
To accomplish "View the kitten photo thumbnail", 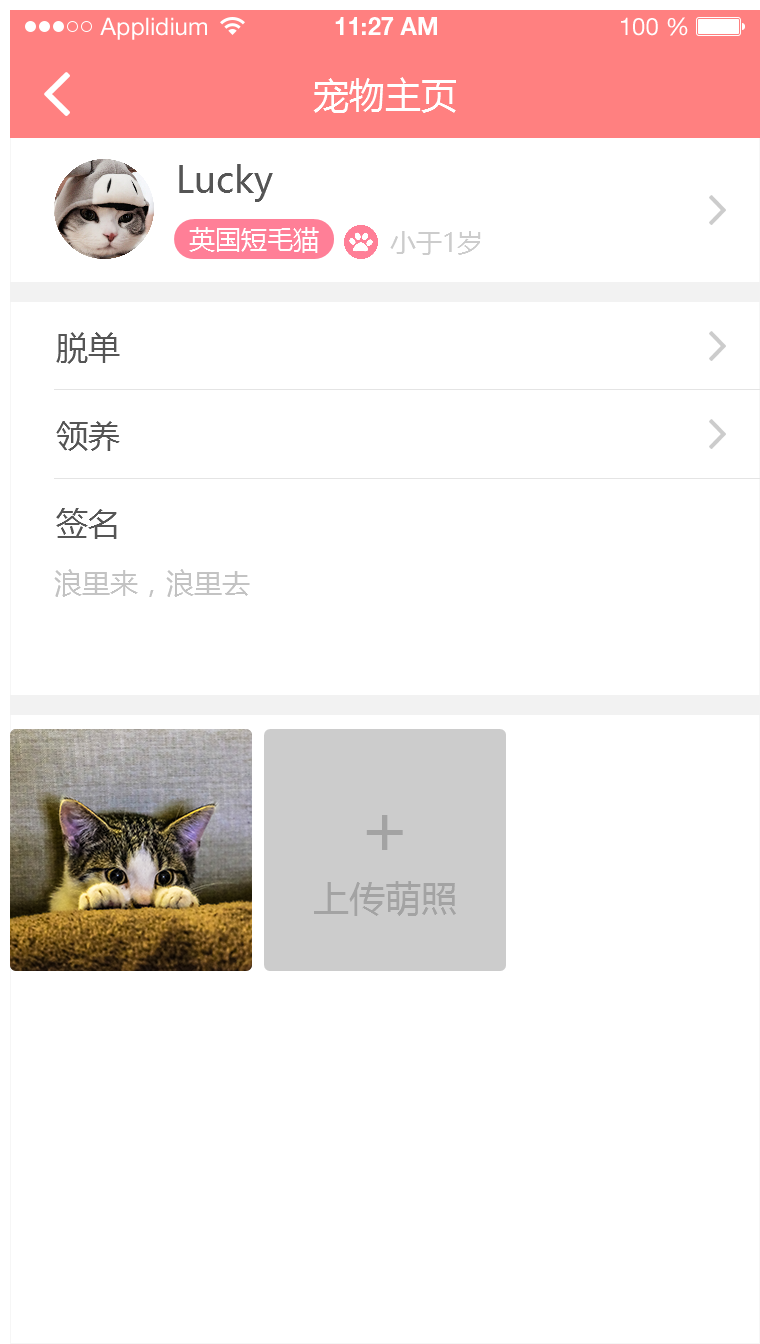I will click(131, 850).
